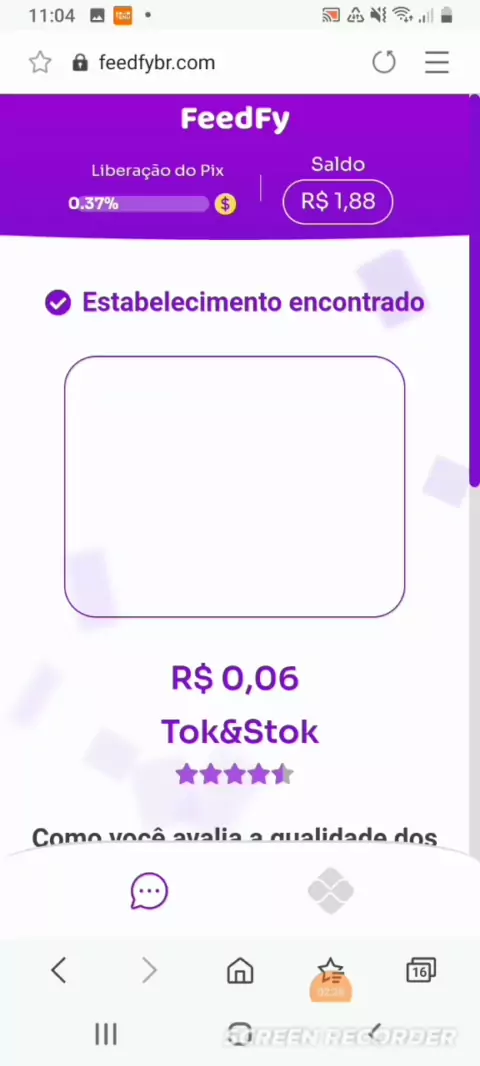Open the browser hamburger menu
480x1066 pixels.
pyautogui.click(x=437, y=63)
